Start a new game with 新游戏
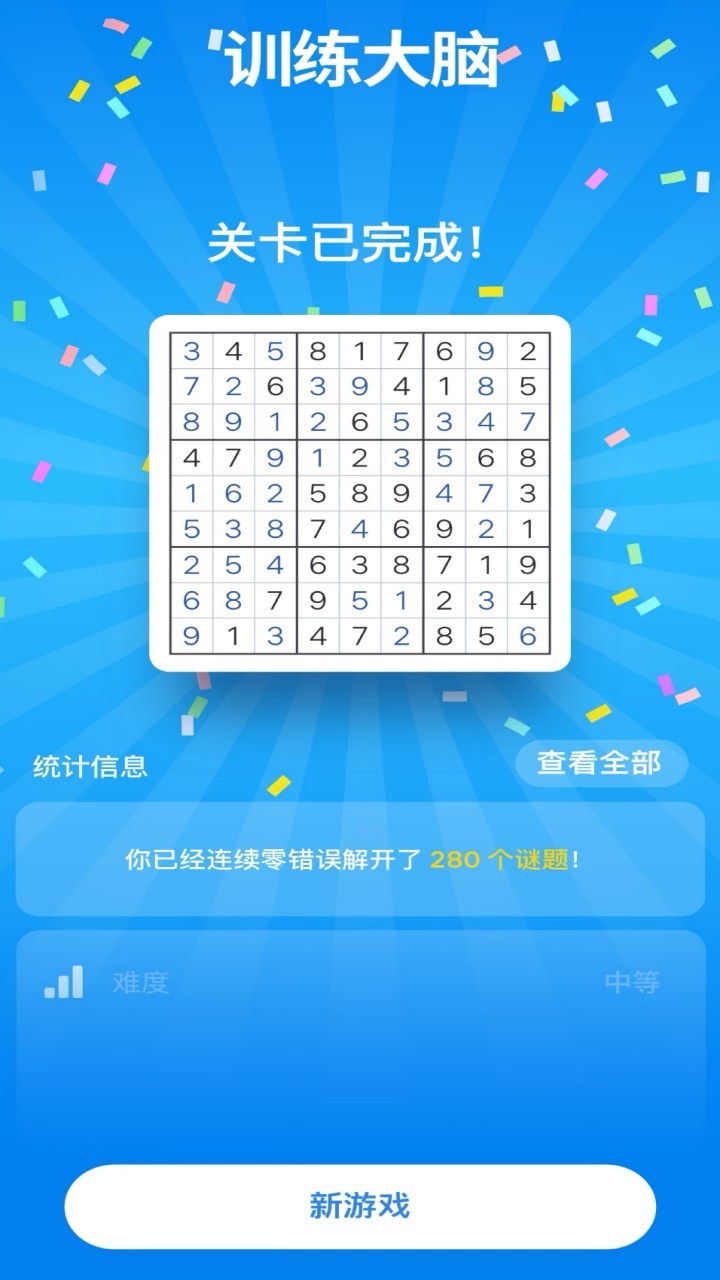 [360, 1206]
